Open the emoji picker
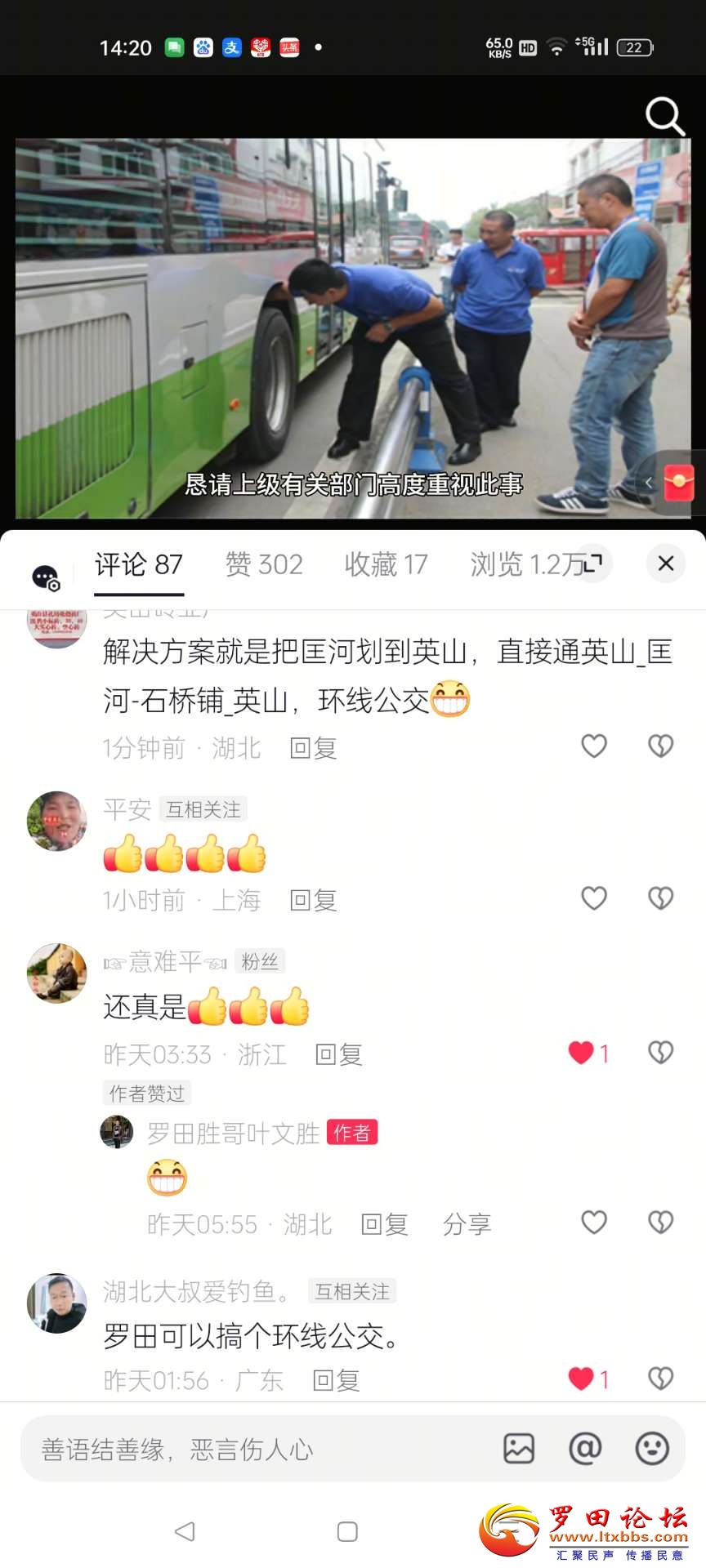The image size is (706, 1568). click(x=652, y=1449)
